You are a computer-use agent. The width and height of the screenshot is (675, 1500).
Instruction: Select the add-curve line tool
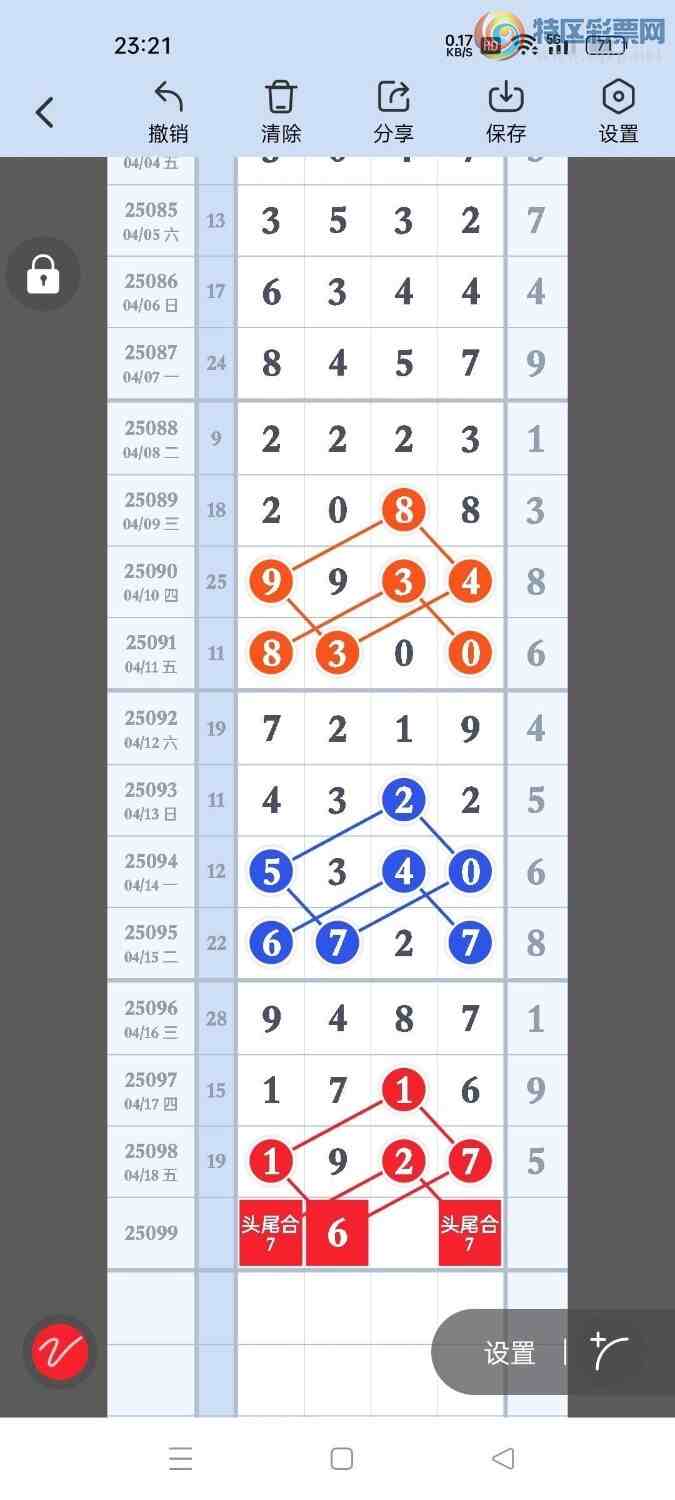[x=609, y=1352]
